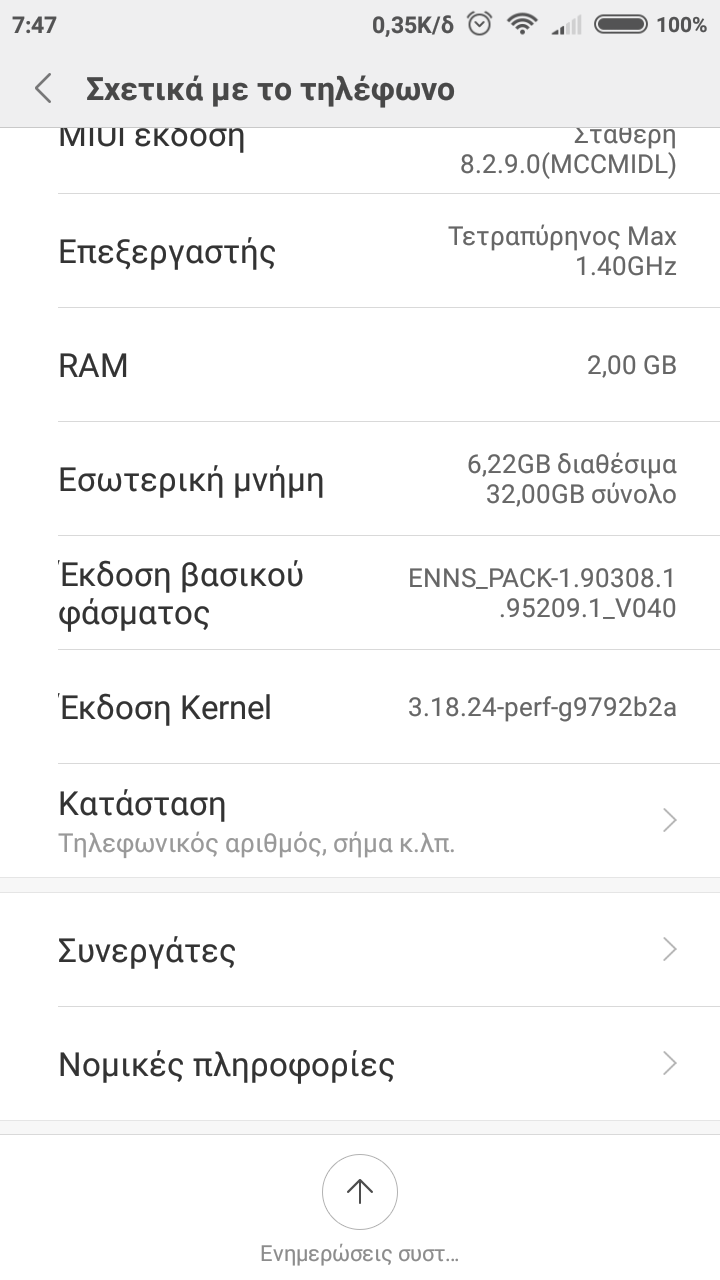The image size is (720, 1280).
Task: Go back from Σχετικά με το τηλέφωνο
Action: tap(43, 89)
